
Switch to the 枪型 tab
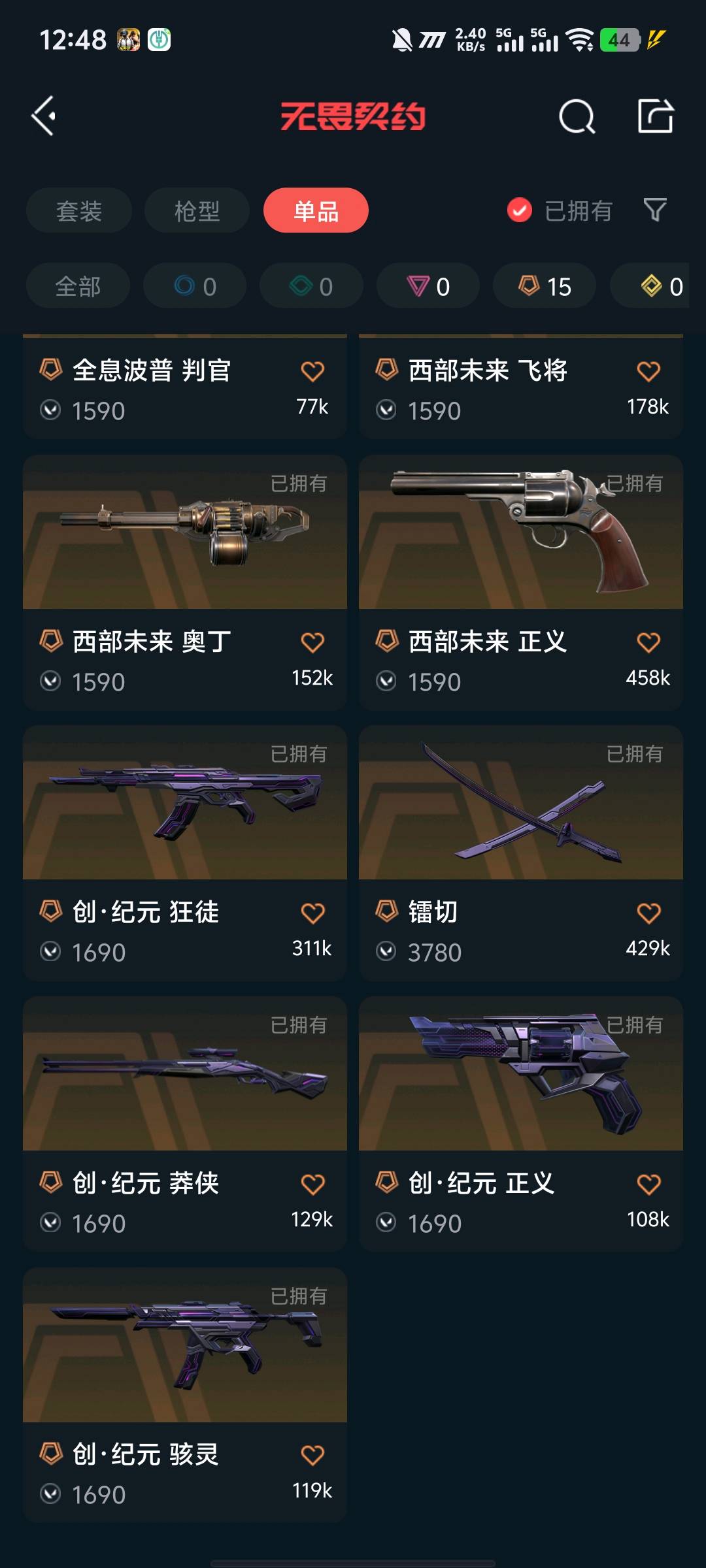(197, 211)
